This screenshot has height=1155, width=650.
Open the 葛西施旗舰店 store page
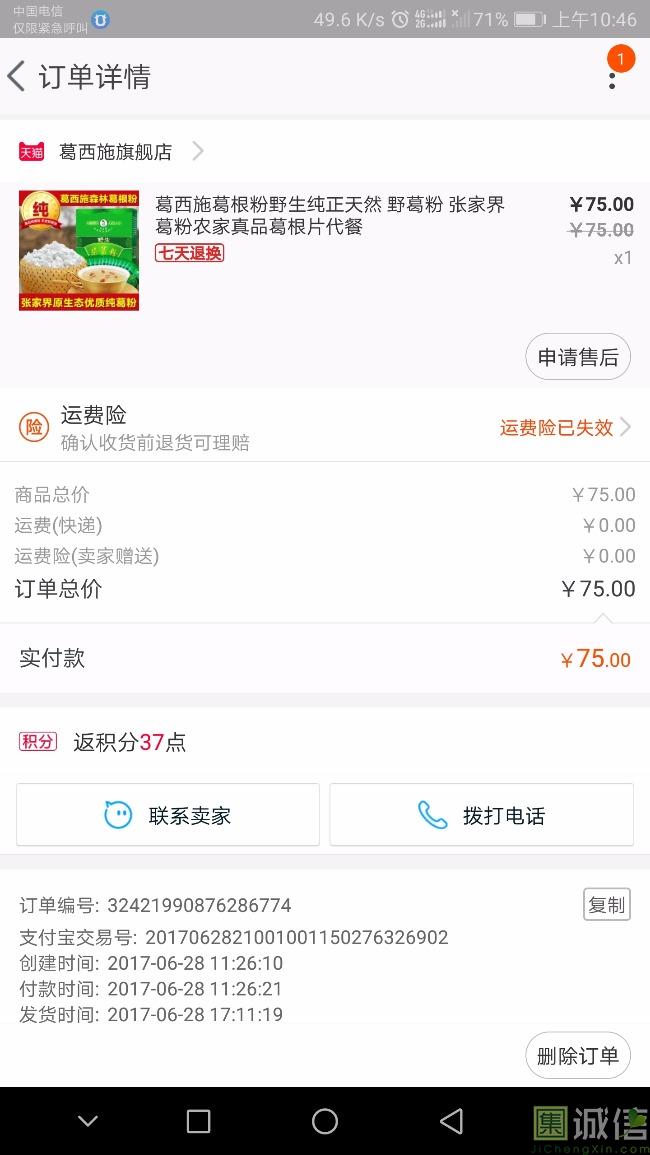(115, 152)
